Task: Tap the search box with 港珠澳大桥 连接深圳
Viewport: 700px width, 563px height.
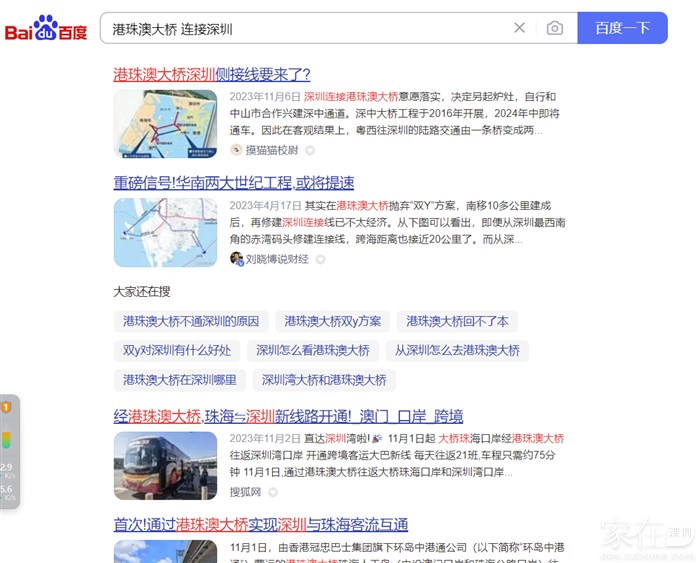Action: (300, 28)
